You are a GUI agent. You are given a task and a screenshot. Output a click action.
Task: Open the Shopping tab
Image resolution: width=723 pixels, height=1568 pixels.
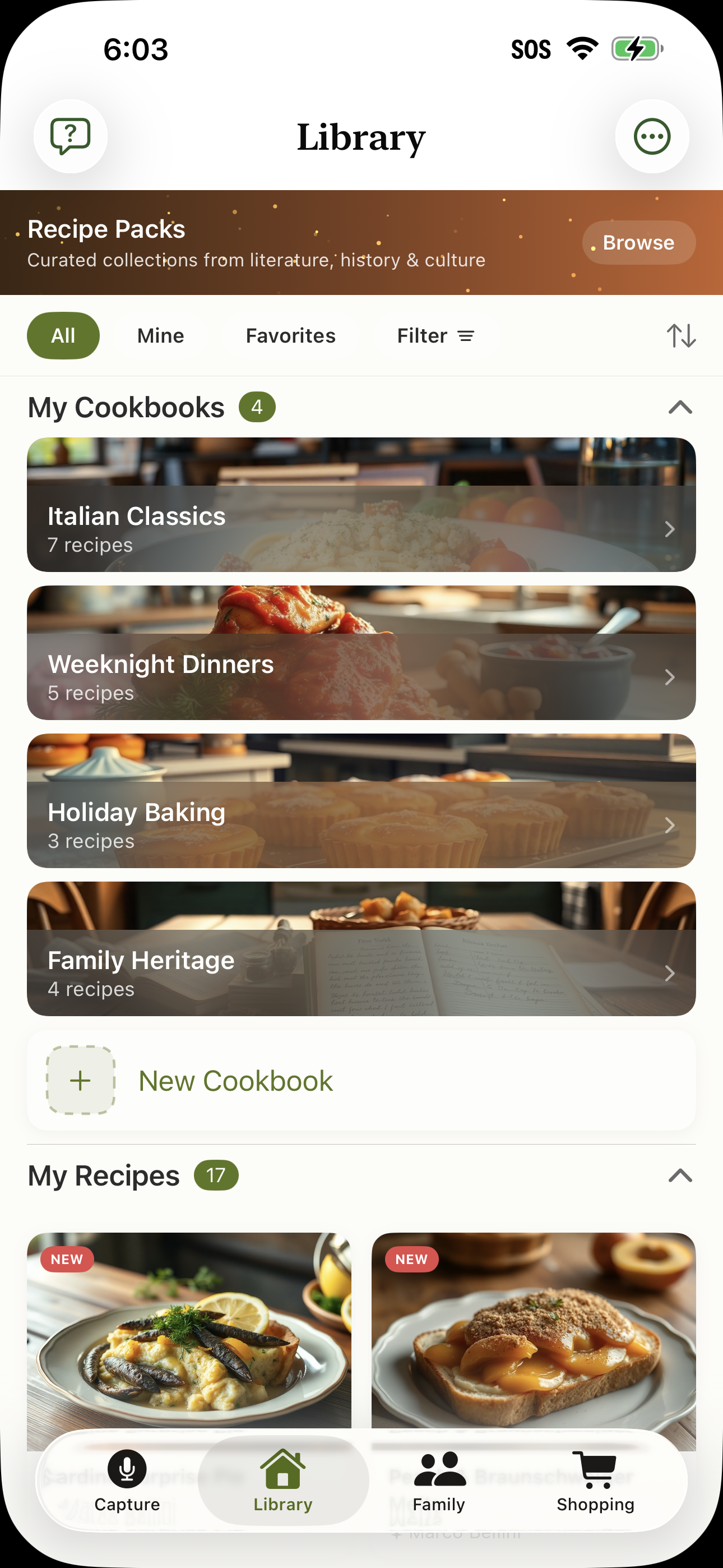coord(595,1481)
